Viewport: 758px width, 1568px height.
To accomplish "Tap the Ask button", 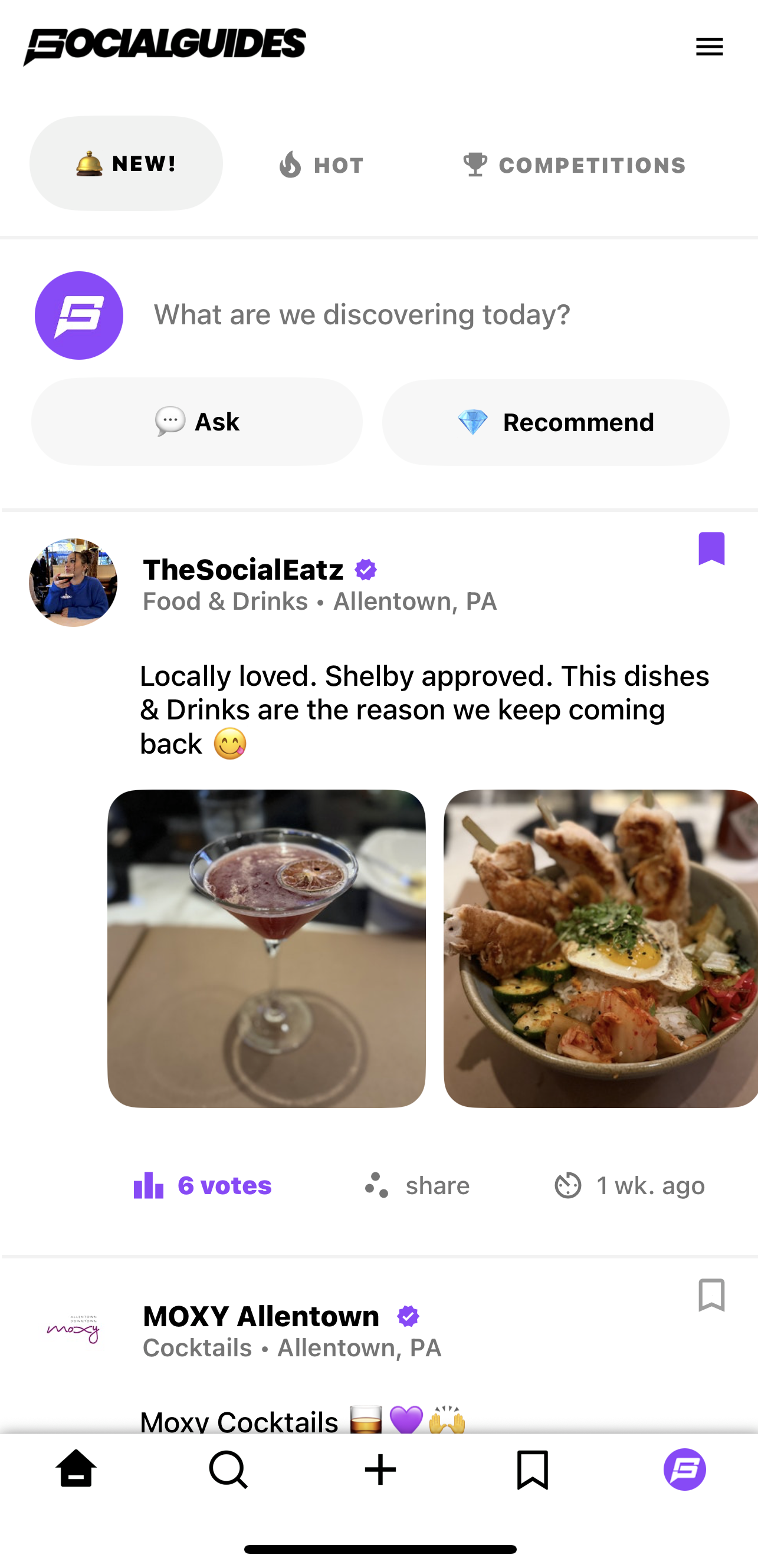I will coord(196,422).
